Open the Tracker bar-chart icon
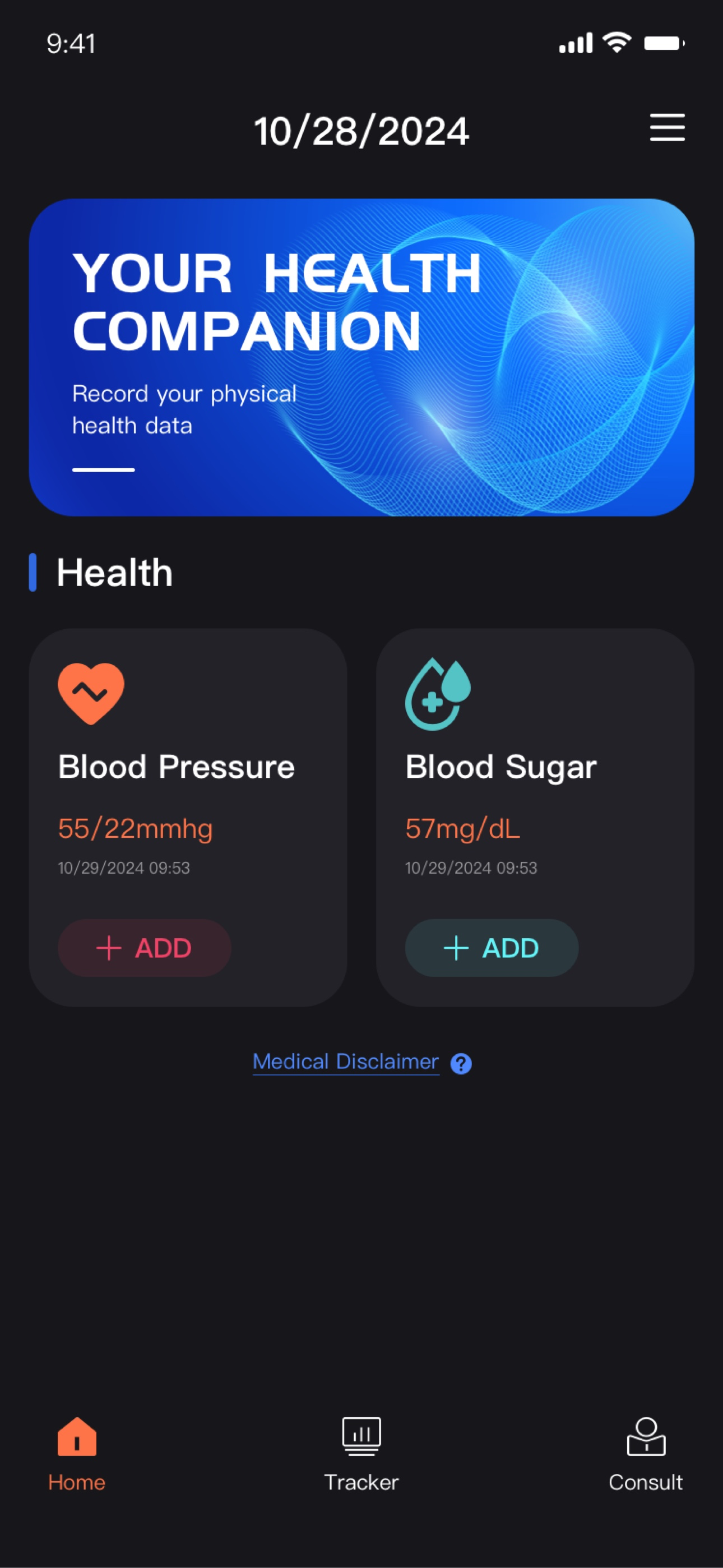 click(361, 1437)
